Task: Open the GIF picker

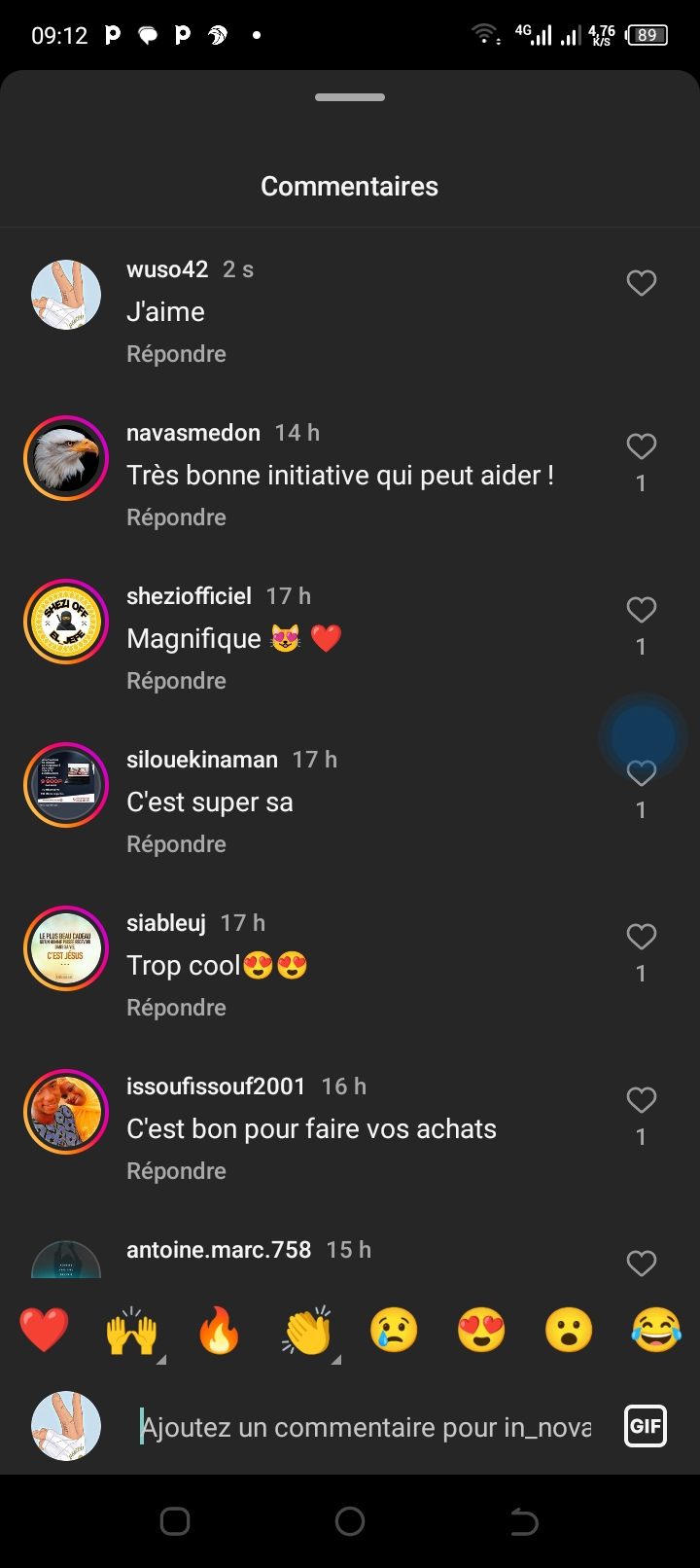Action: 645,1427
